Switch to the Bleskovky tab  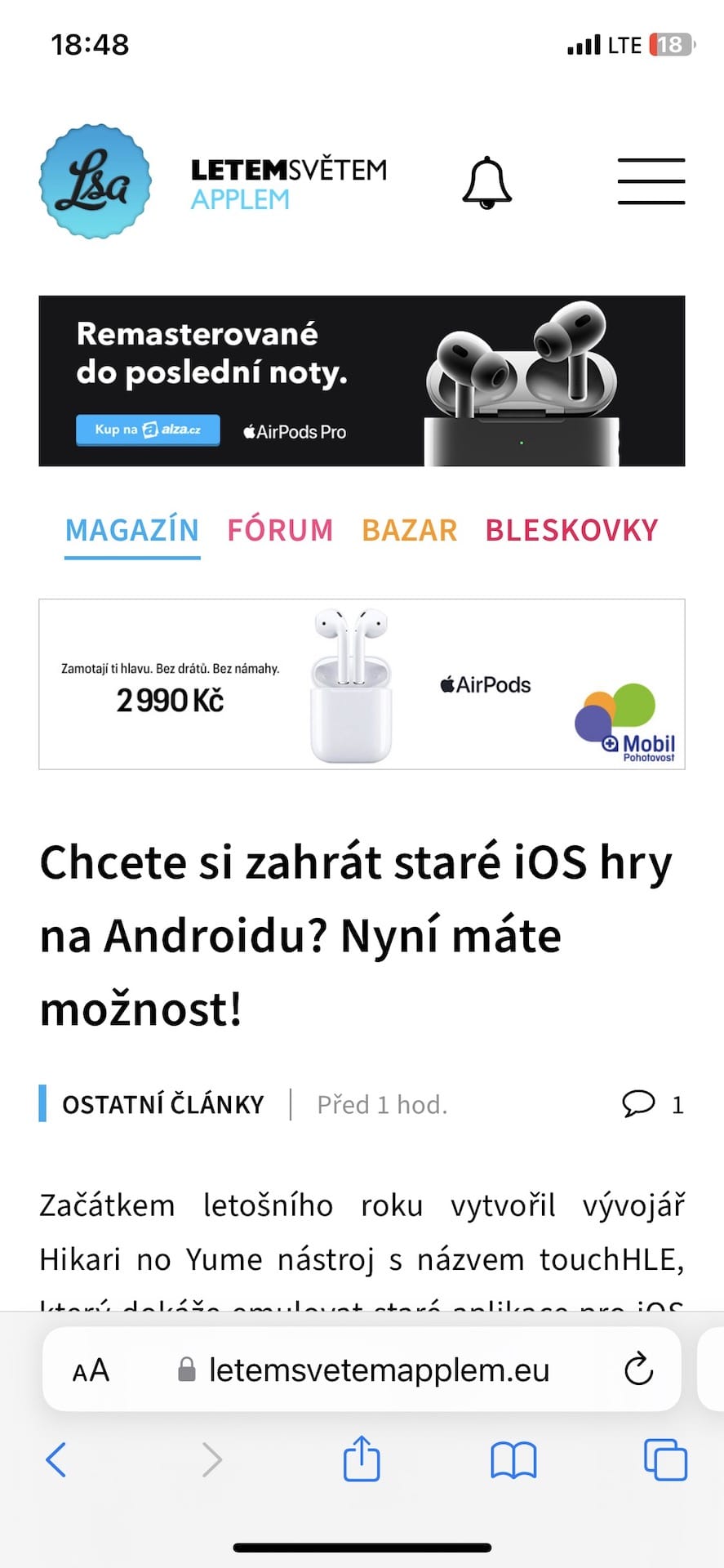(571, 531)
